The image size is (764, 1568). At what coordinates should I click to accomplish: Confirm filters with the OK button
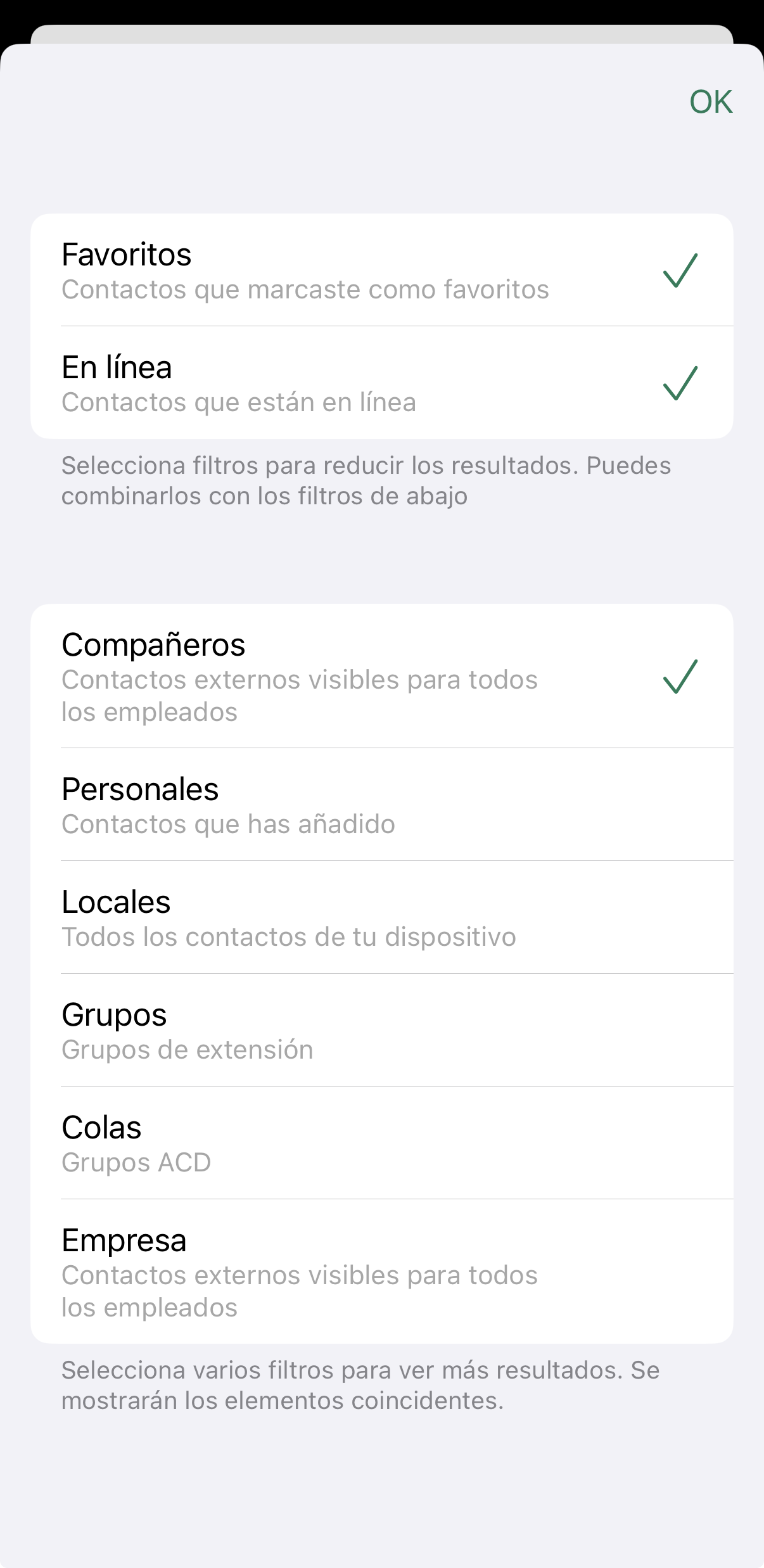point(710,102)
